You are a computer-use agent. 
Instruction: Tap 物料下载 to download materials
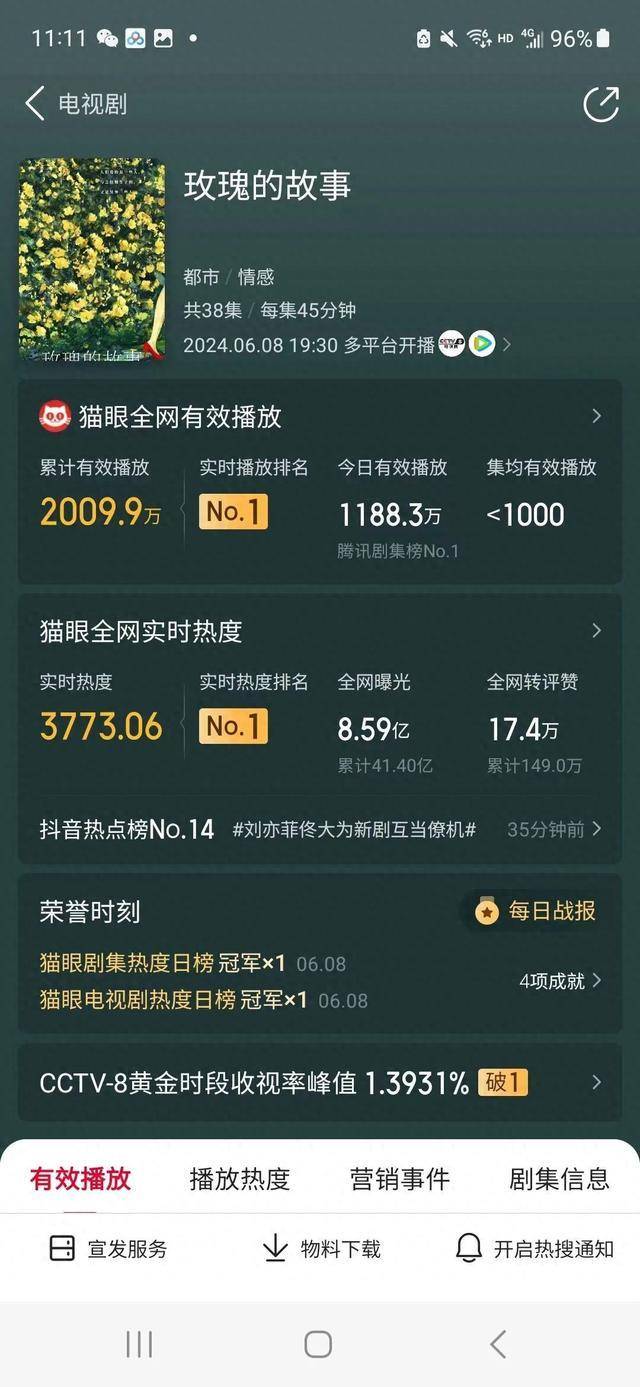coord(321,1249)
